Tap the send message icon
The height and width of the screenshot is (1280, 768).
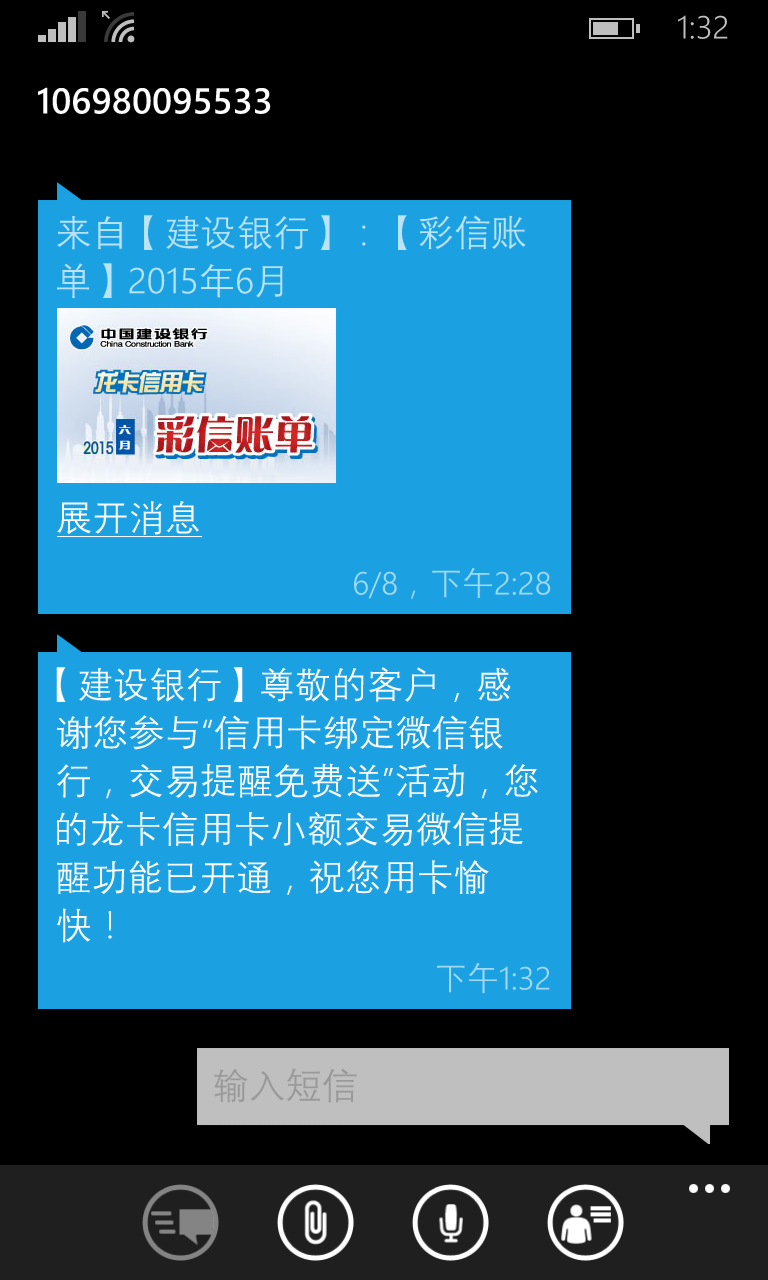[181, 1222]
